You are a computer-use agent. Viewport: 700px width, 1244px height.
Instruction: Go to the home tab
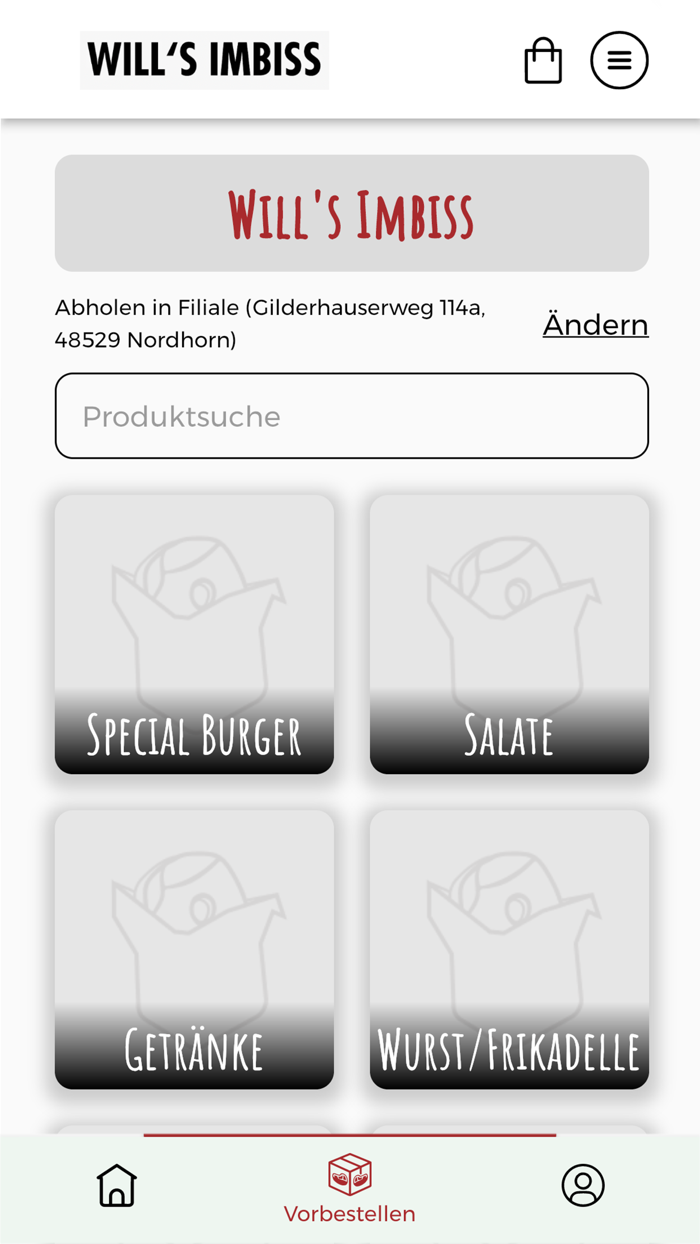[x=117, y=1186]
